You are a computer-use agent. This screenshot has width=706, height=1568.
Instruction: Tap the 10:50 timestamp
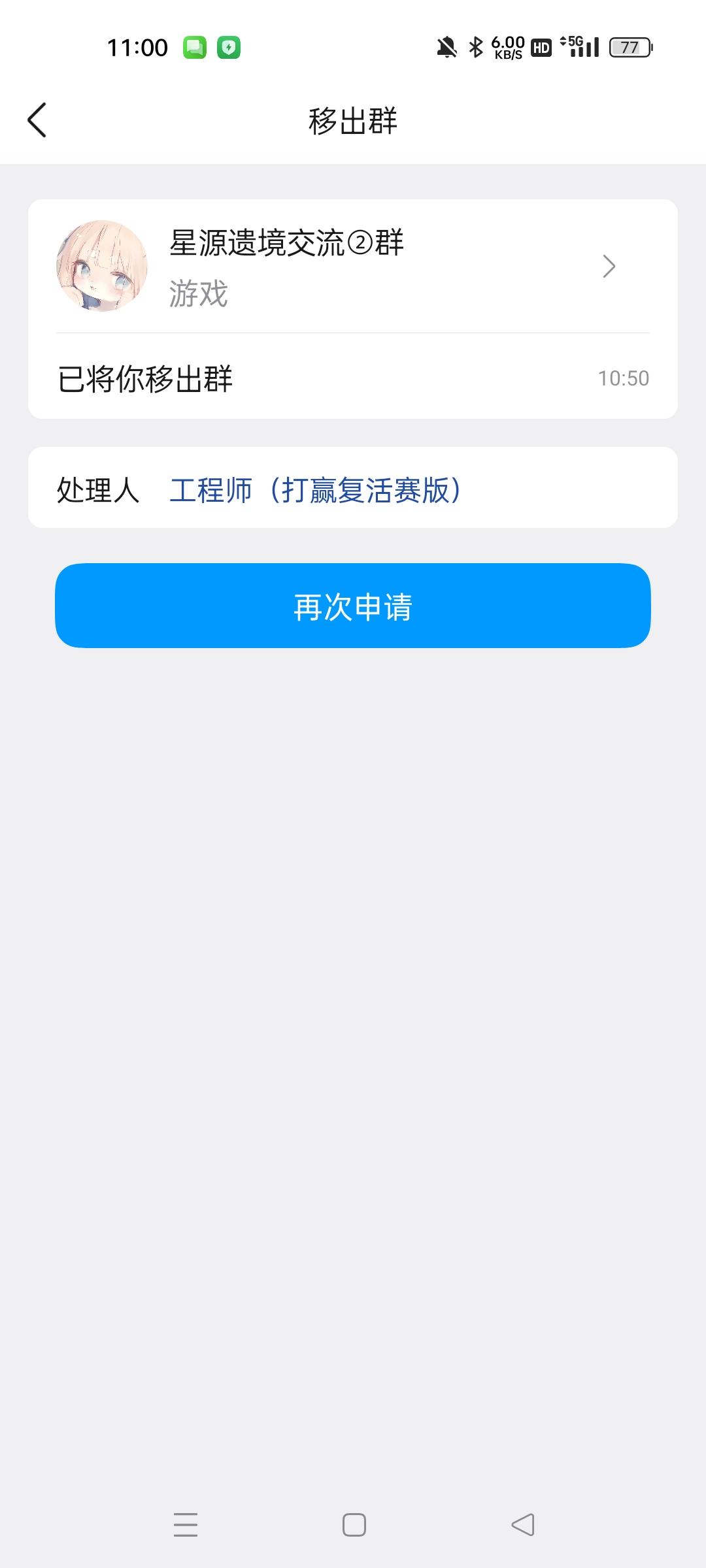623,378
